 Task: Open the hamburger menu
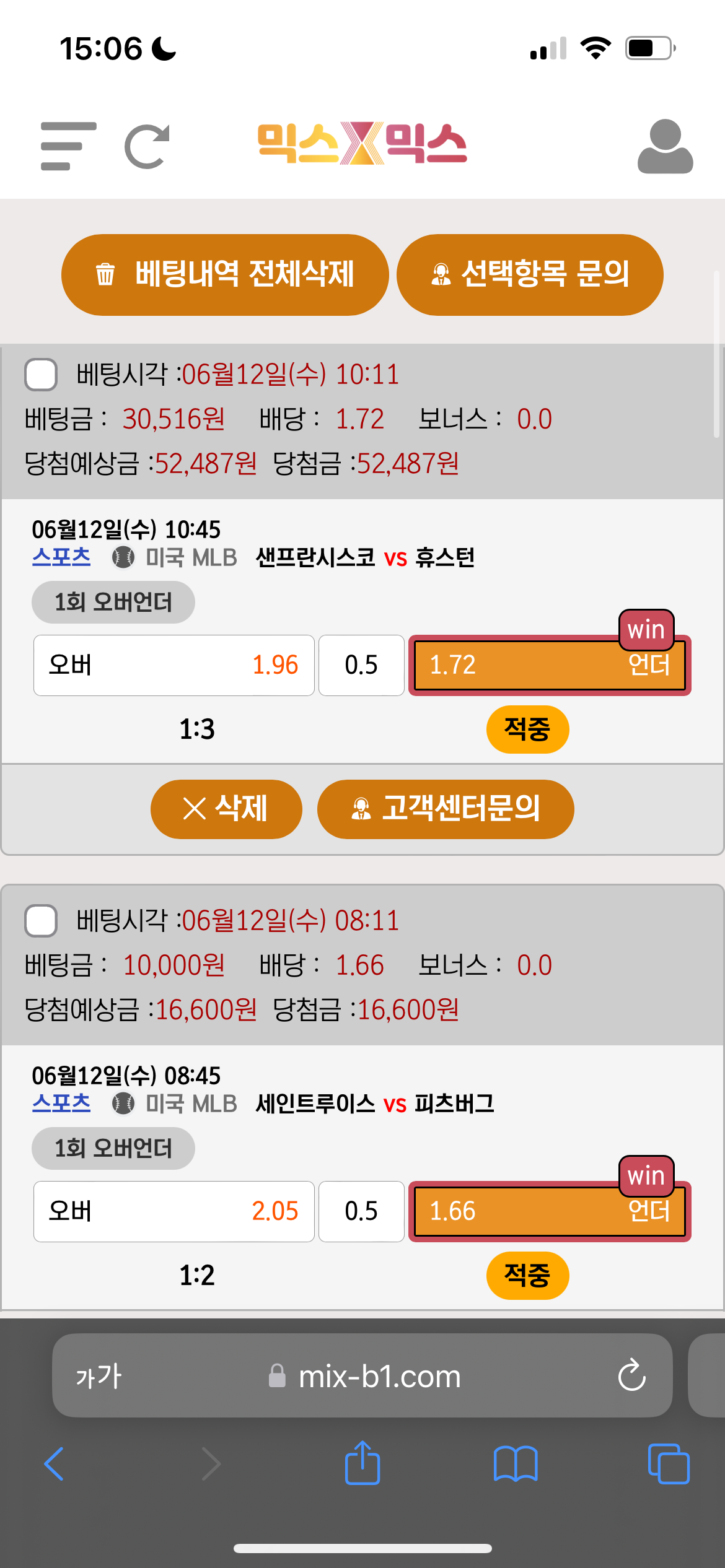pyautogui.click(x=68, y=146)
